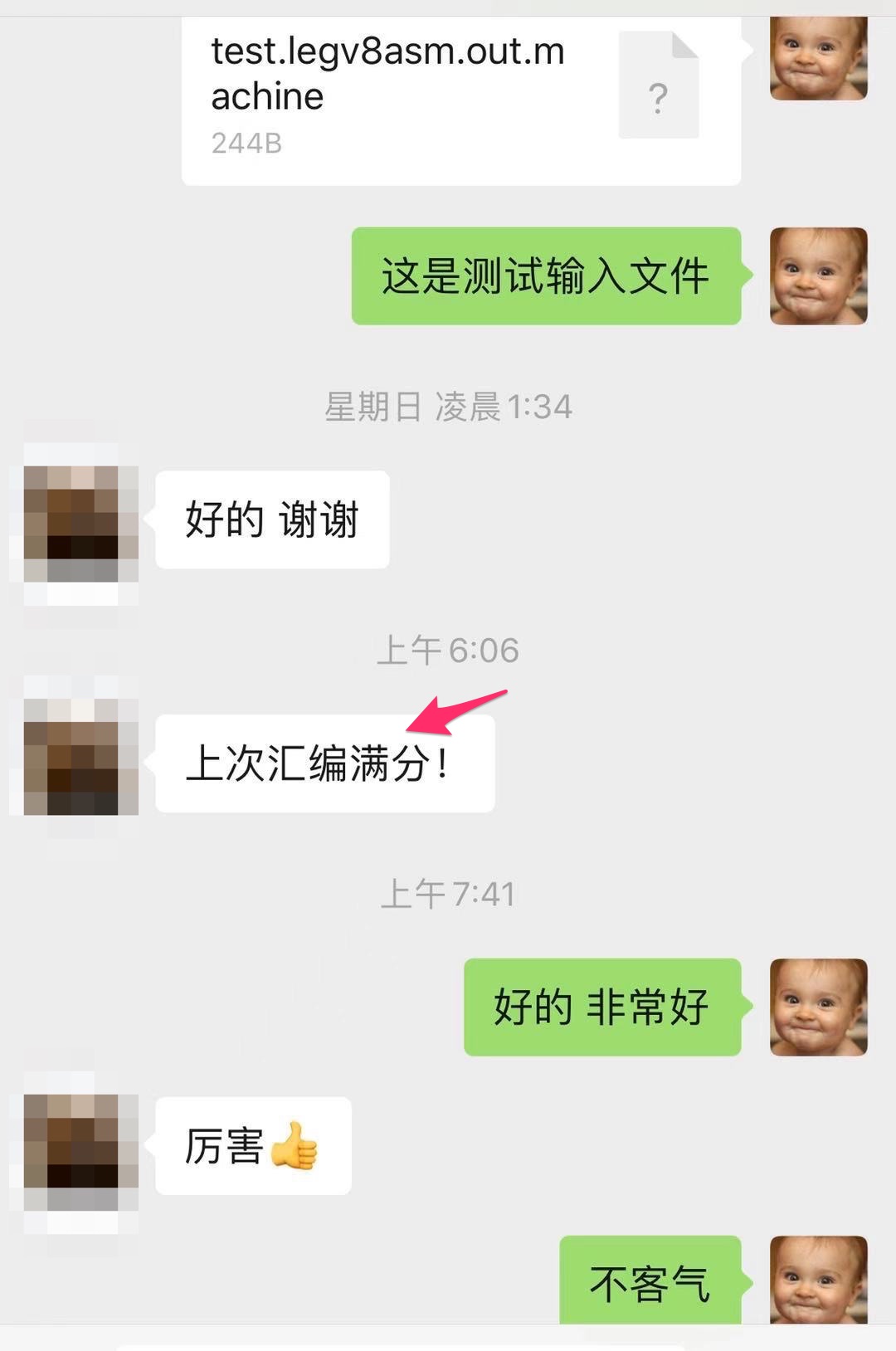Open the test.legv8asm.out.machine file attachment
The height and width of the screenshot is (1351, 896).
click(460, 95)
